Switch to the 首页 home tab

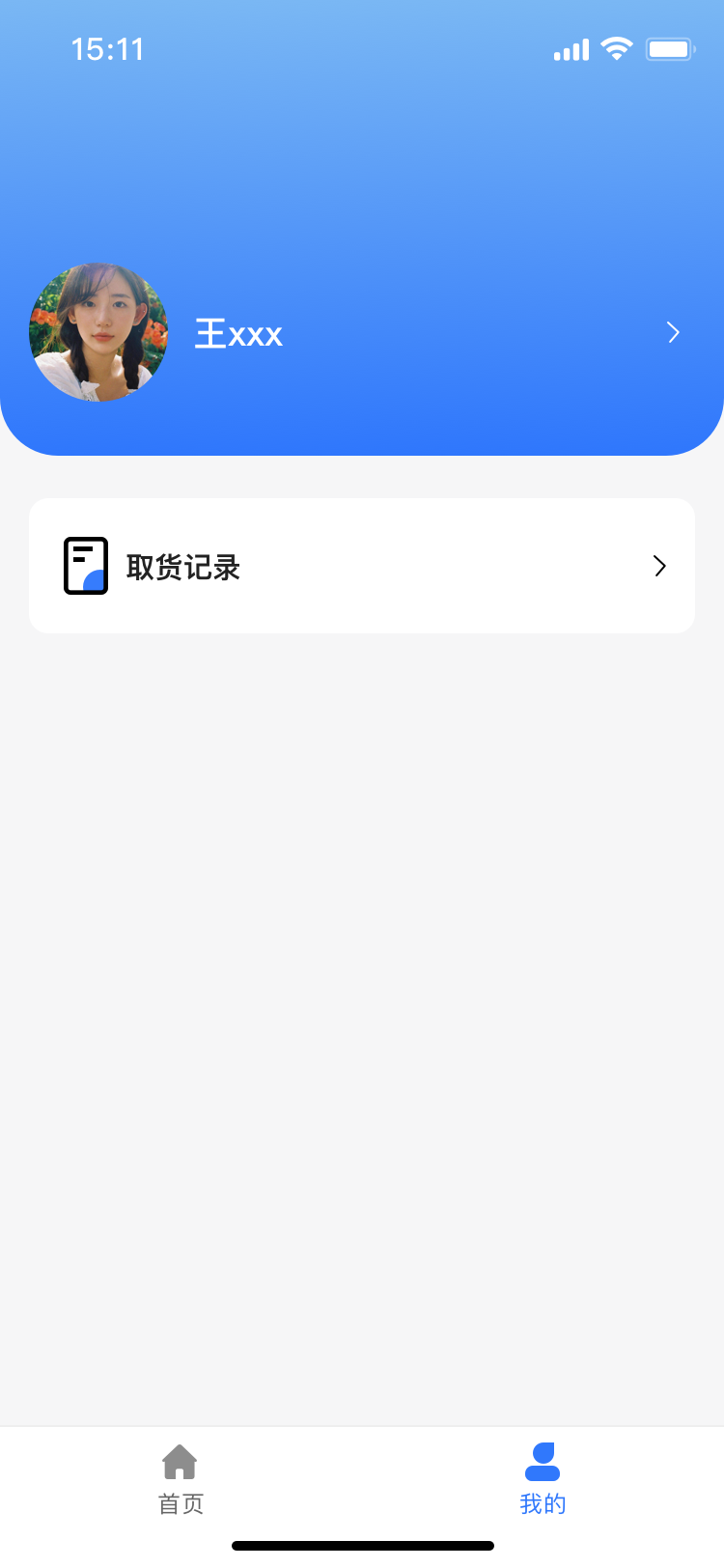181,1478
